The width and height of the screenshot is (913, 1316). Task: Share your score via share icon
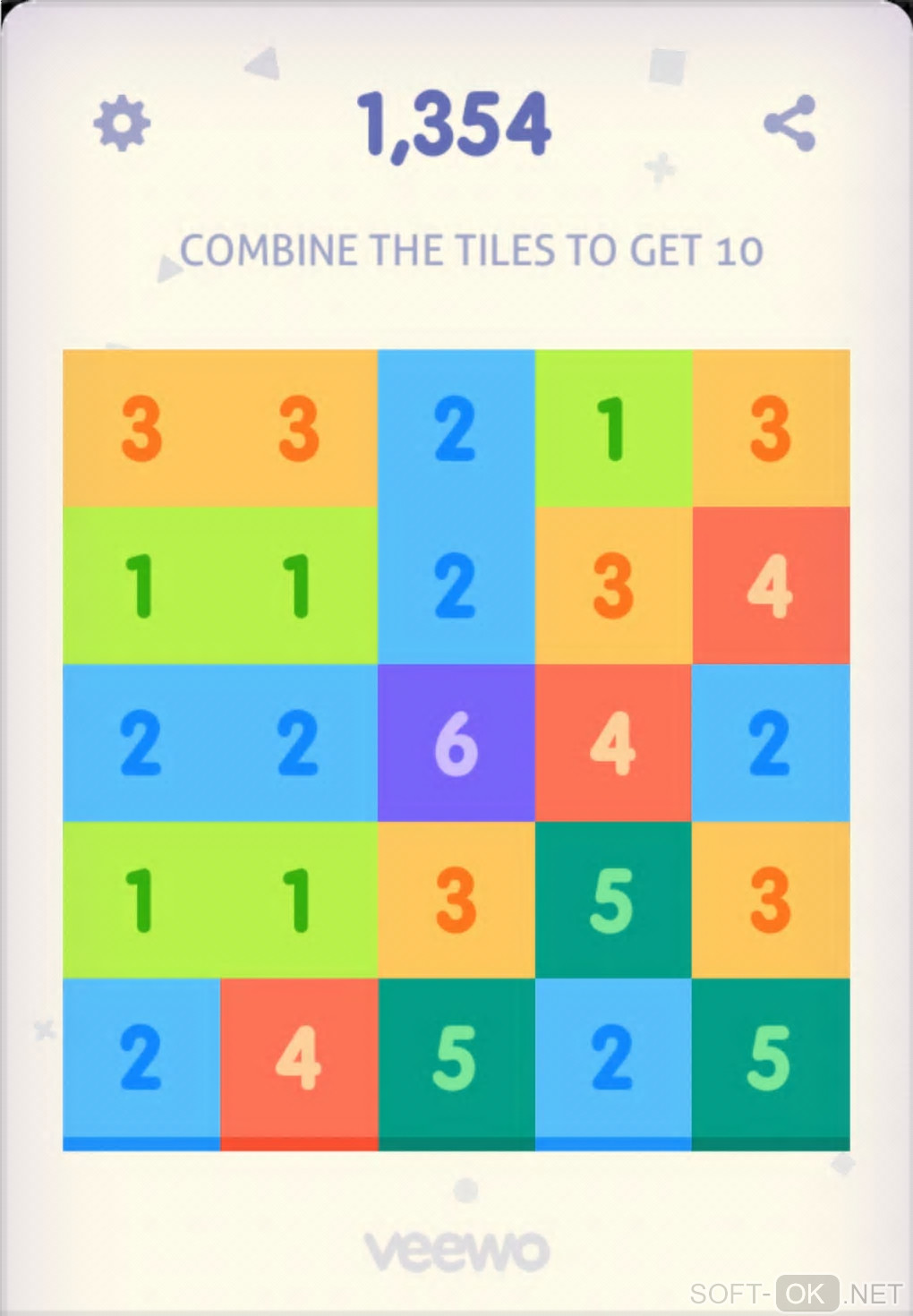[x=789, y=123]
